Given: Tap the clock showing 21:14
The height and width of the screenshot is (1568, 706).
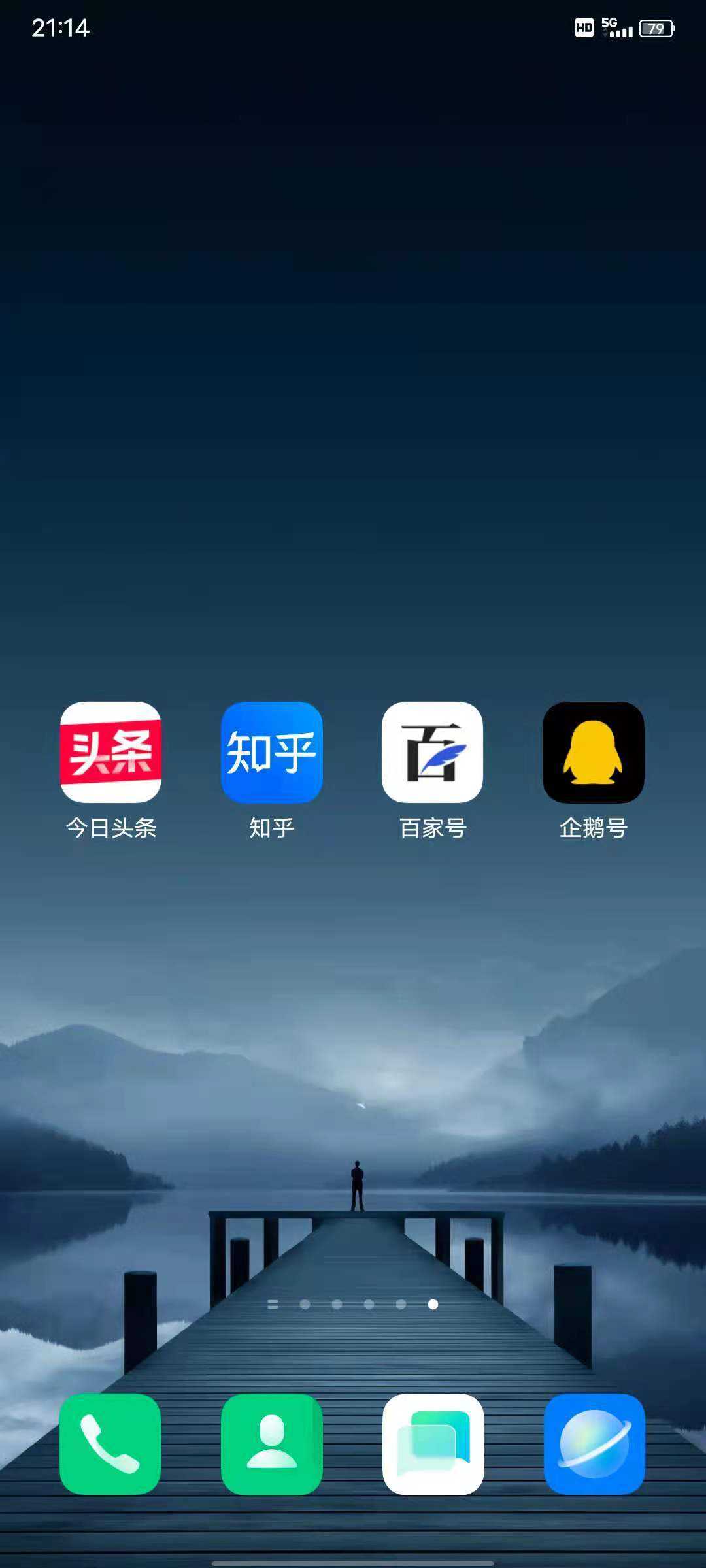Looking at the screenshot, I should click(61, 28).
